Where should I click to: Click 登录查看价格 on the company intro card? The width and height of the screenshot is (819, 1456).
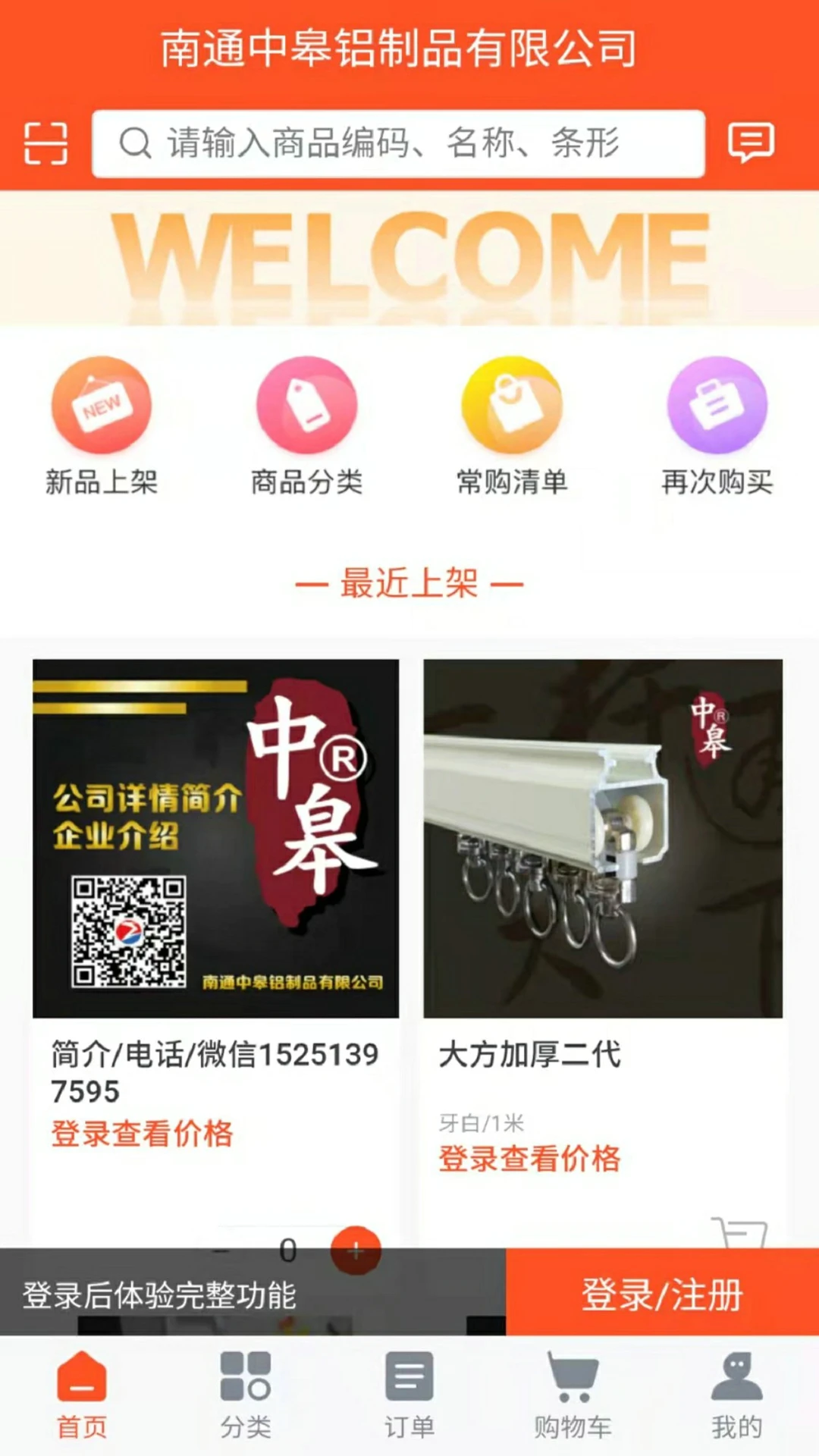click(141, 1135)
